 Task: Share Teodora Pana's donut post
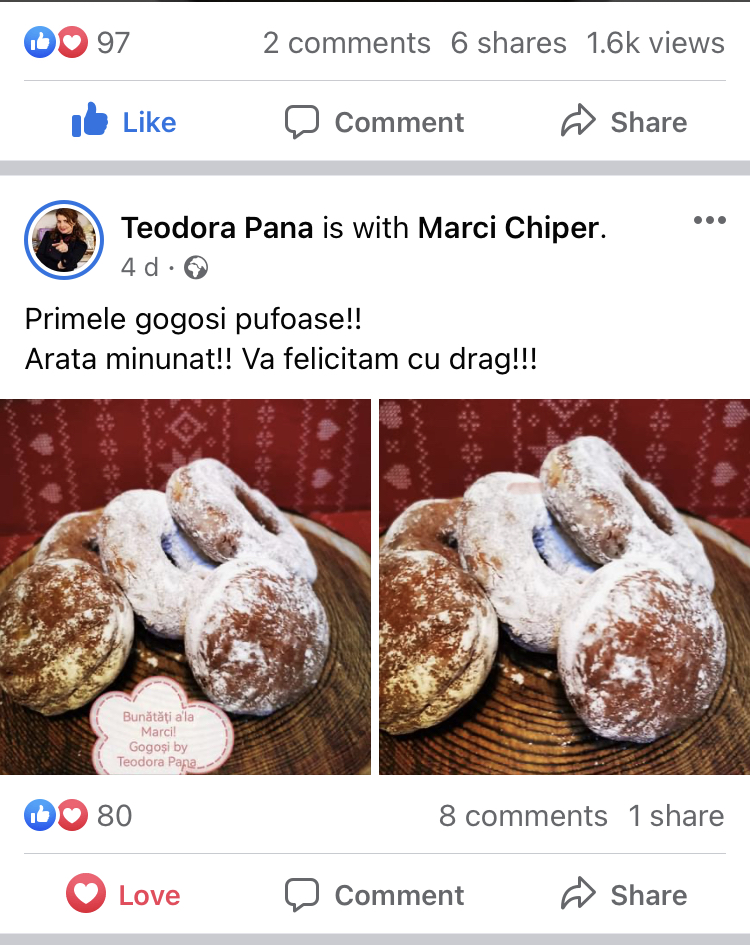[x=624, y=895]
